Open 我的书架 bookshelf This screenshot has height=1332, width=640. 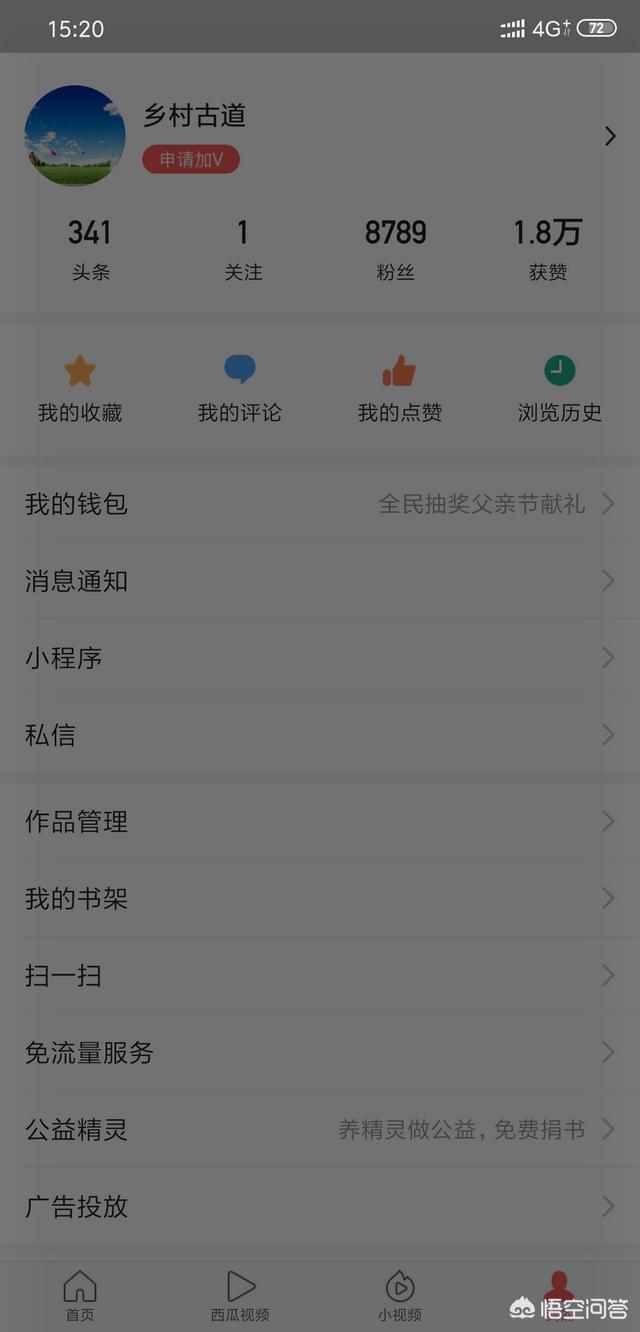pyautogui.click(x=320, y=899)
